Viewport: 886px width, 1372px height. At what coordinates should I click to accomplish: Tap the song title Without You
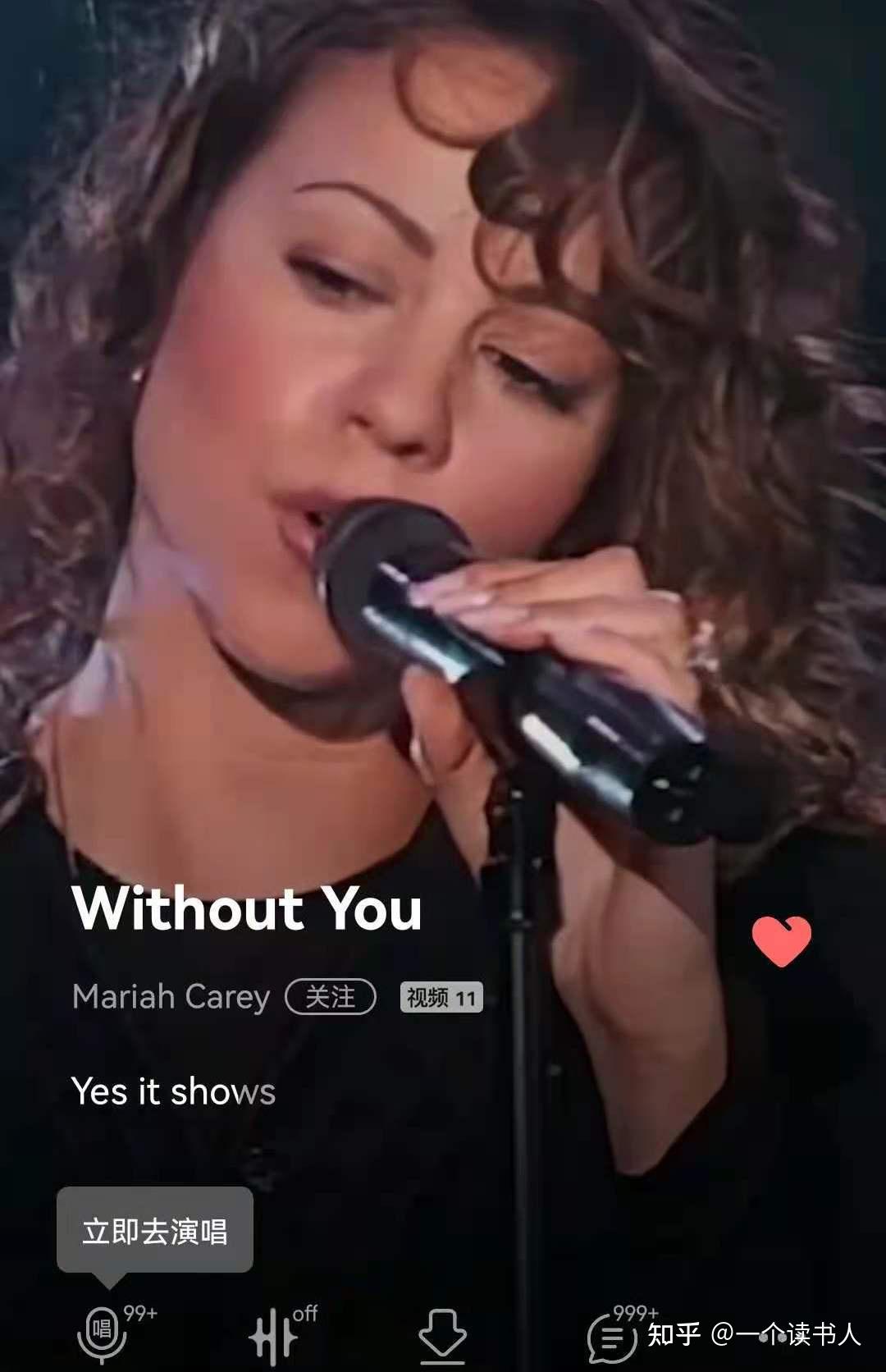point(249,909)
